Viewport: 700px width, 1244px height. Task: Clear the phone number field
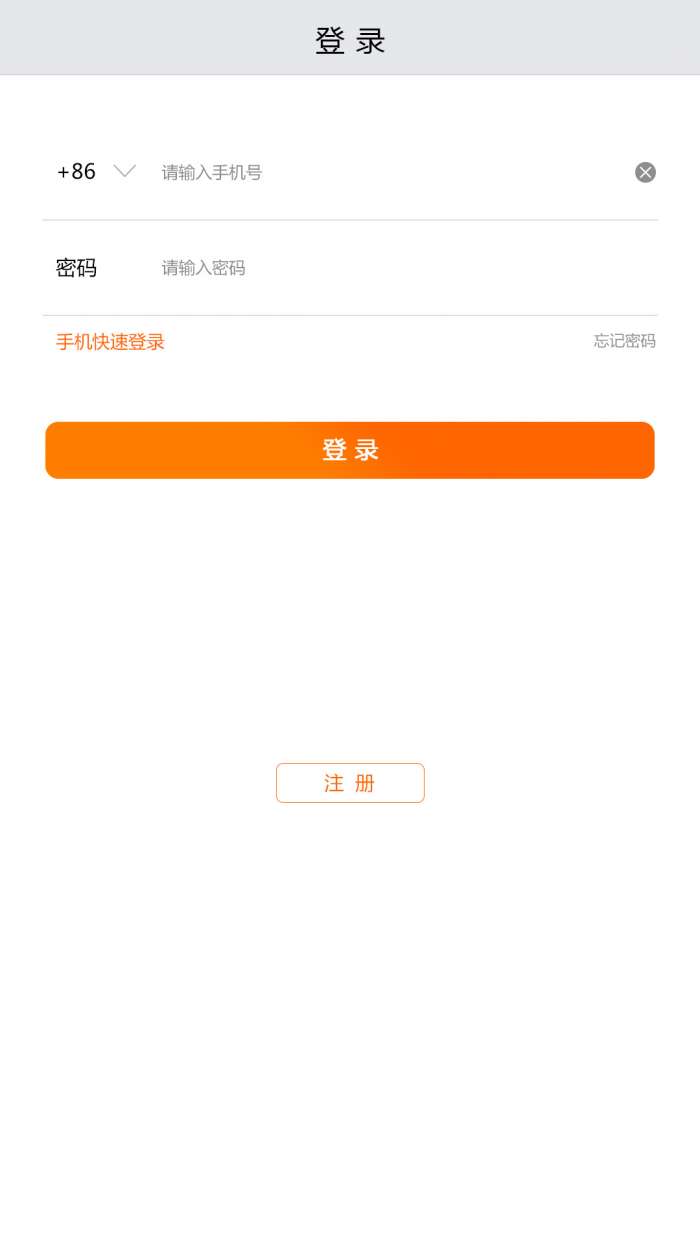(x=645, y=172)
